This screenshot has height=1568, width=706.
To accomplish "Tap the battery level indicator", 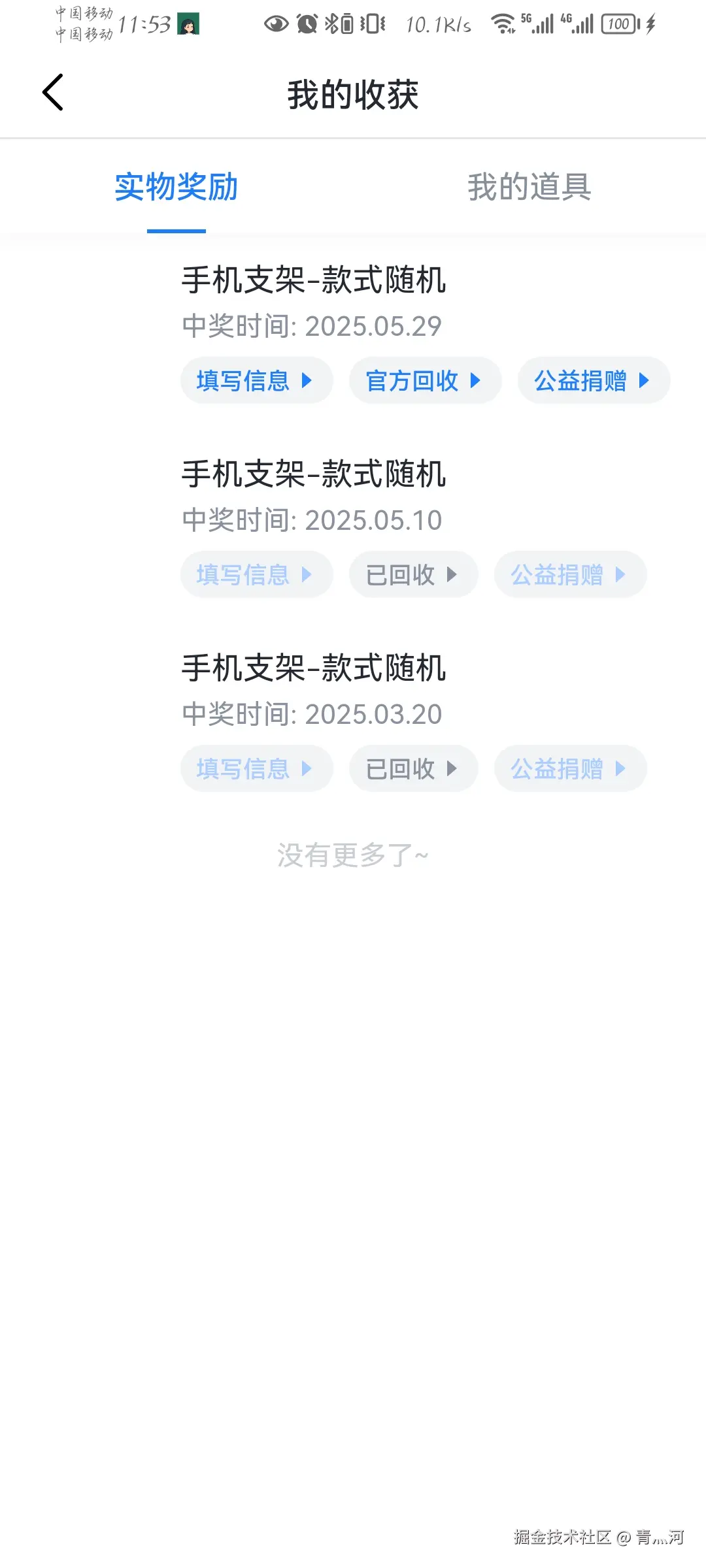I will coord(617,24).
